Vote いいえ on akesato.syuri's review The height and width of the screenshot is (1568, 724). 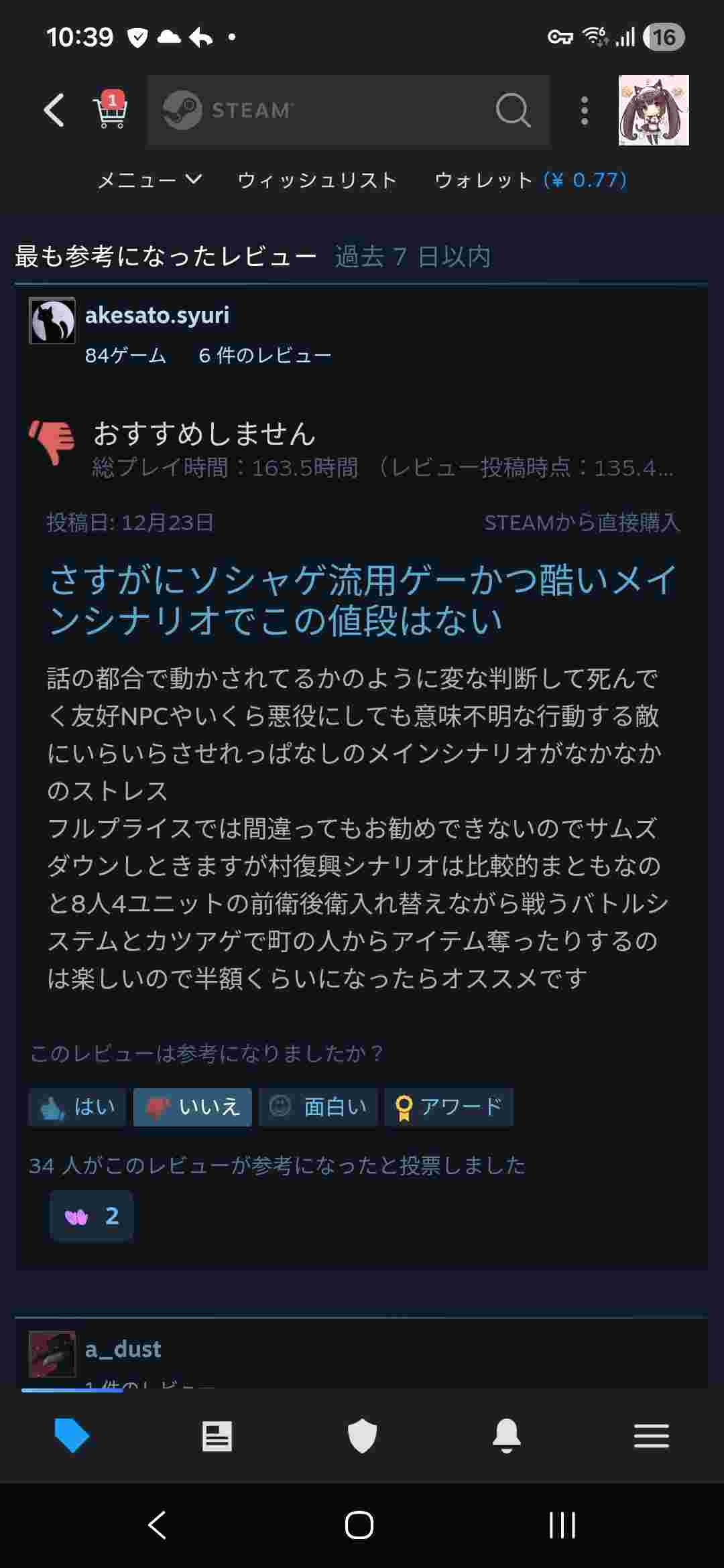pyautogui.click(x=192, y=1107)
